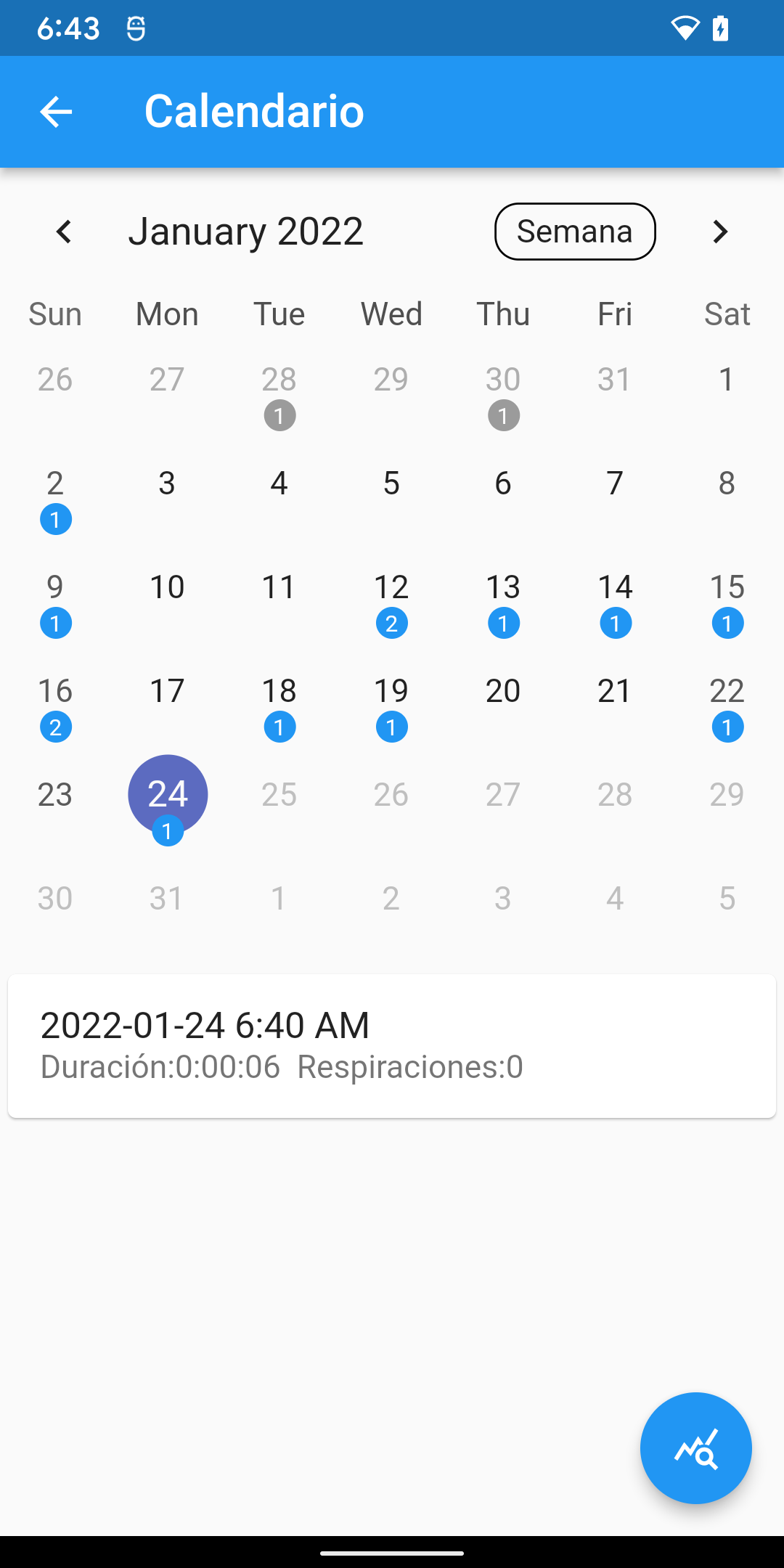Select January 15 on the calendar

(x=727, y=602)
